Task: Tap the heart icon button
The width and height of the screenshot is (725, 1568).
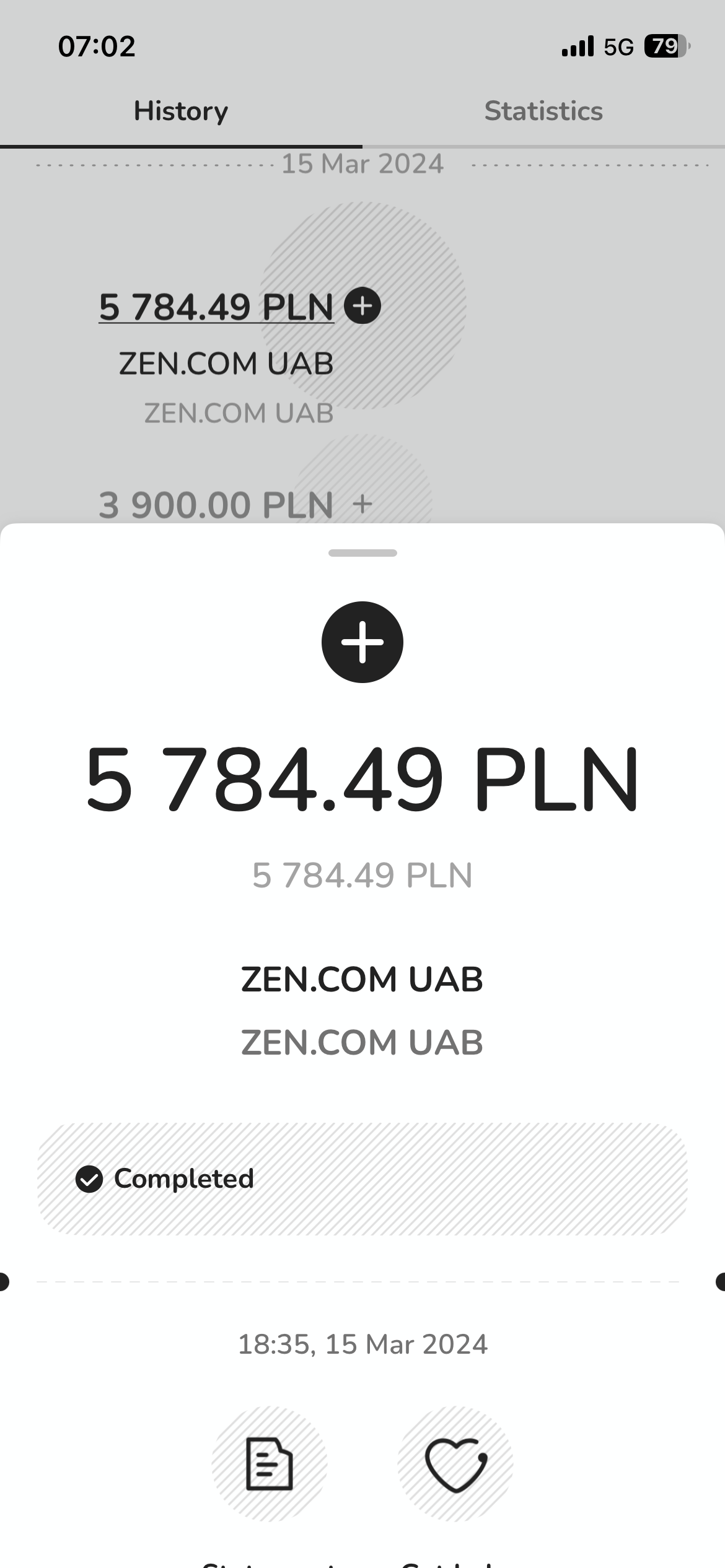Action: [x=455, y=1464]
